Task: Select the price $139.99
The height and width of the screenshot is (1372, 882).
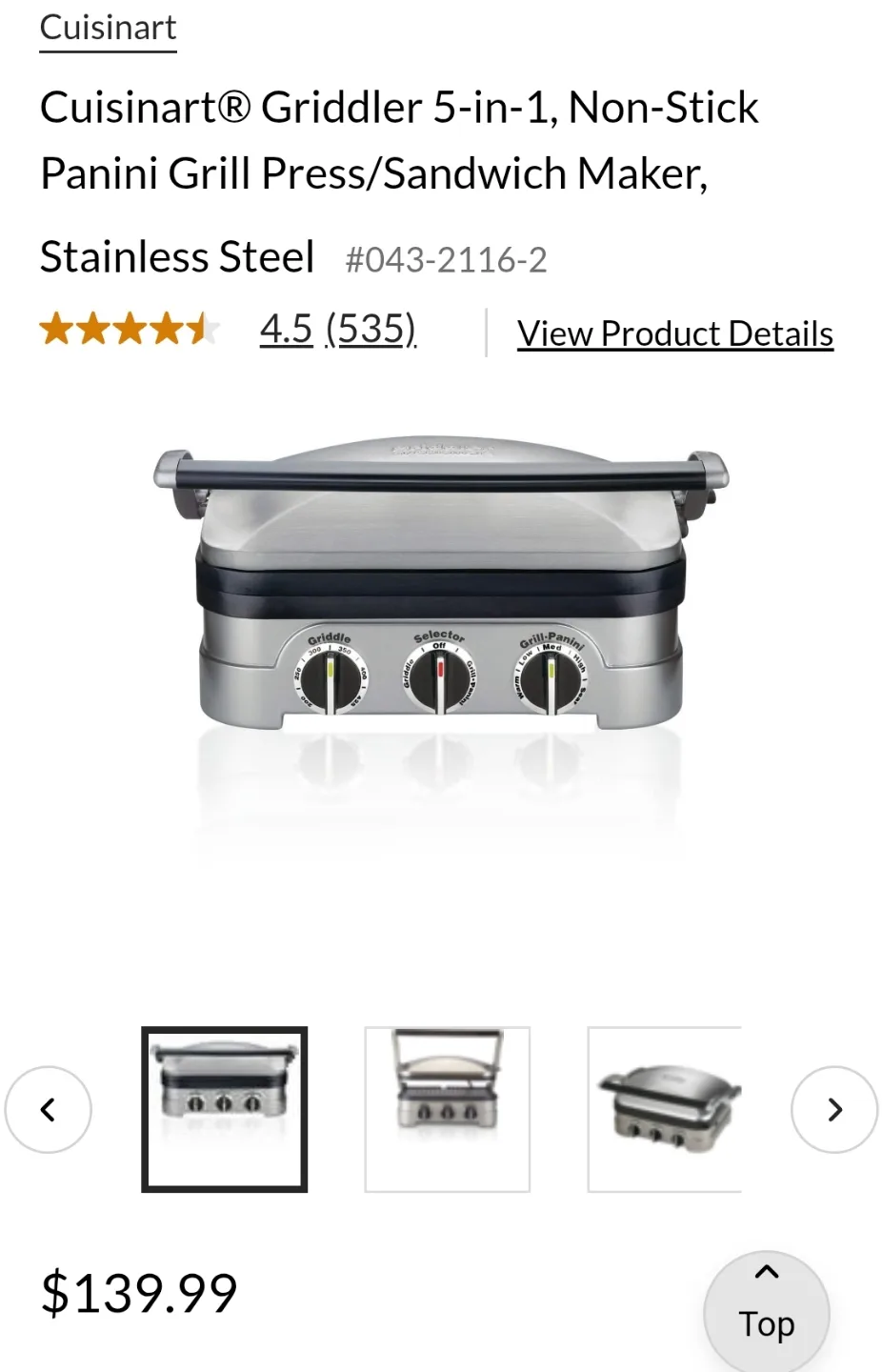Action: tap(138, 1292)
